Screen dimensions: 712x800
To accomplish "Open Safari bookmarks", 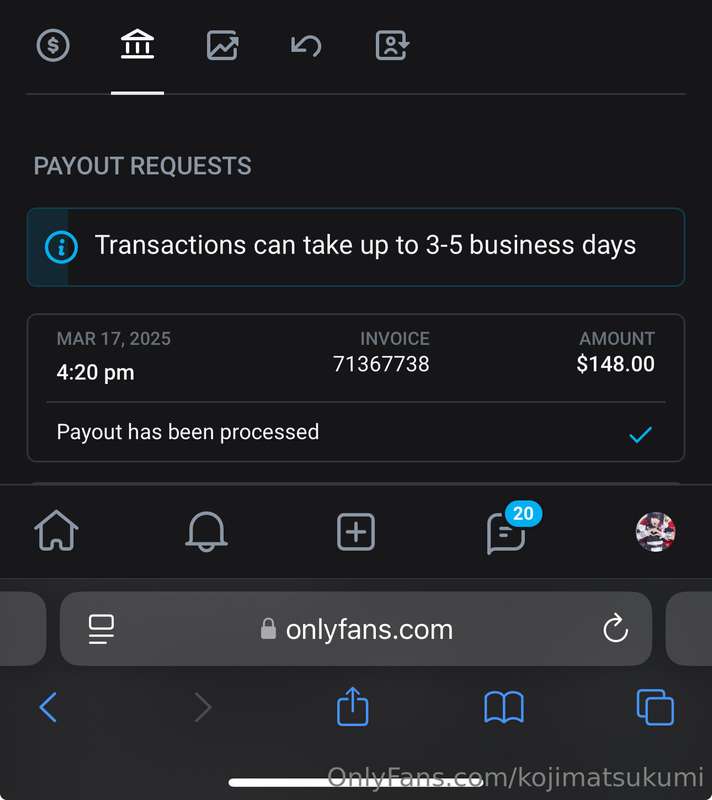I will (504, 708).
